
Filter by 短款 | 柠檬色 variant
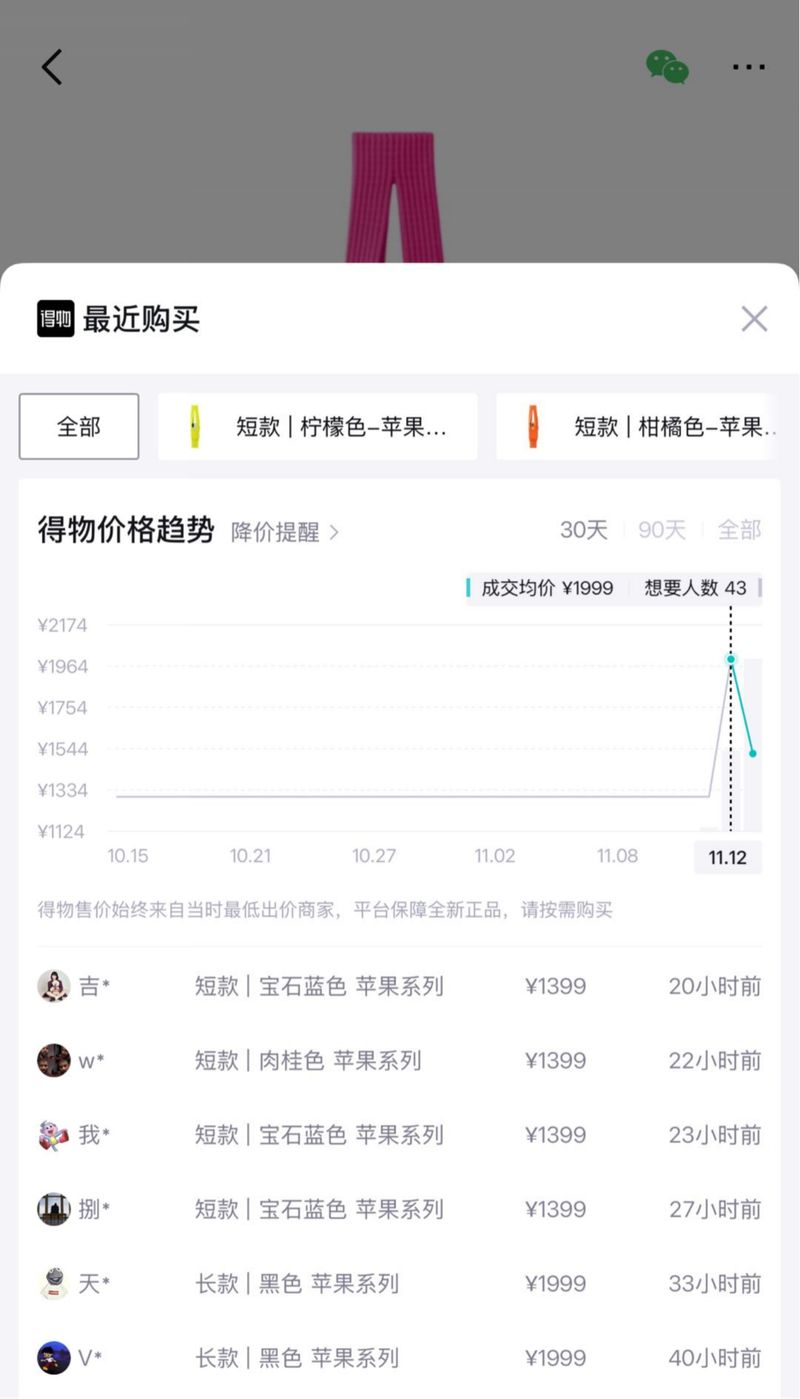[x=318, y=427]
